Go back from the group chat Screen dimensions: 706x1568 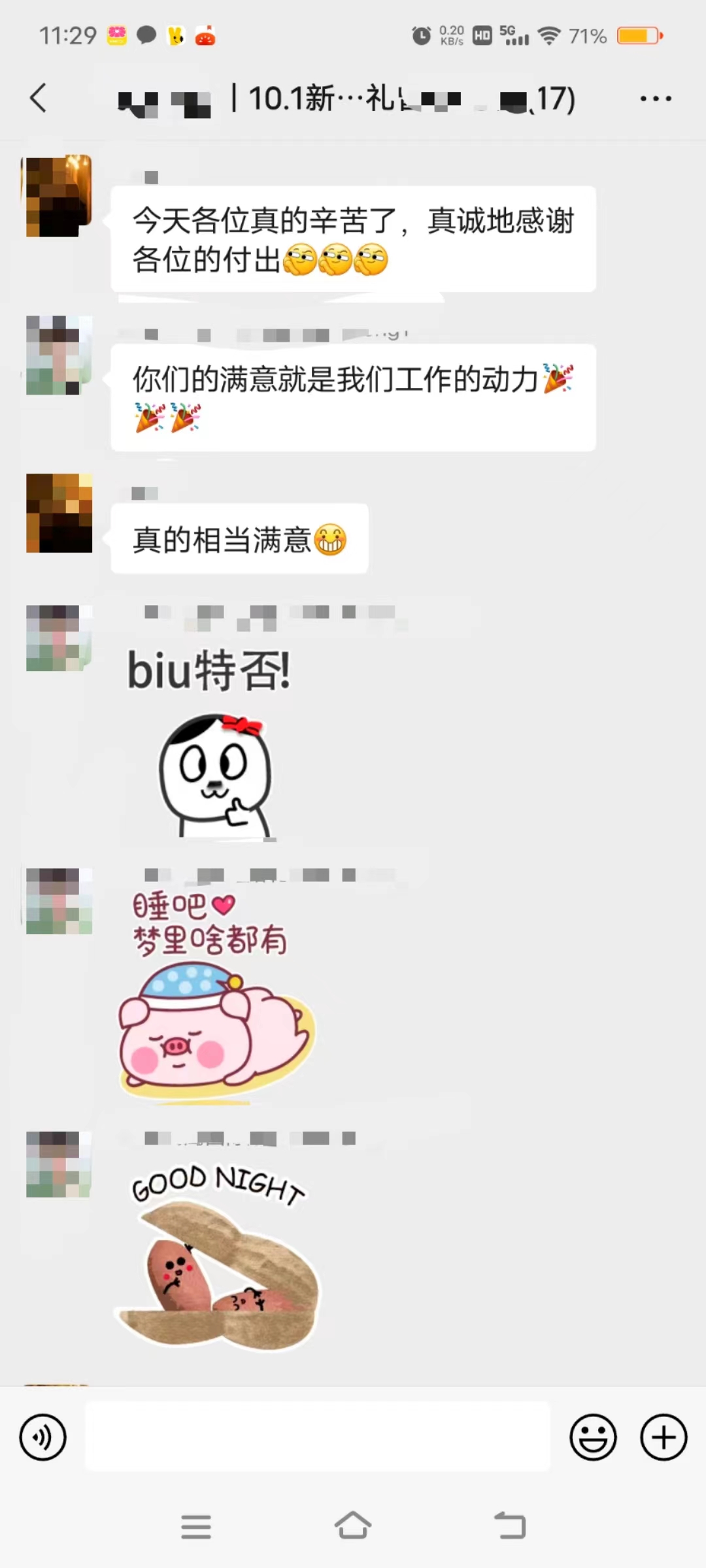(39, 99)
